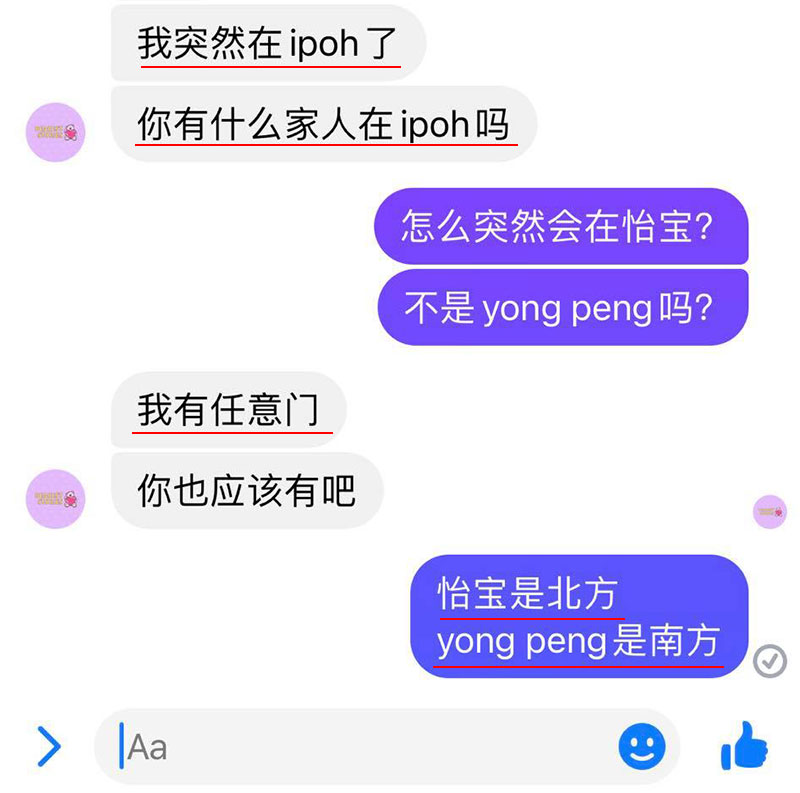The height and width of the screenshot is (793, 800).
Task: Send a thumbs-up like
Action: click(x=744, y=746)
